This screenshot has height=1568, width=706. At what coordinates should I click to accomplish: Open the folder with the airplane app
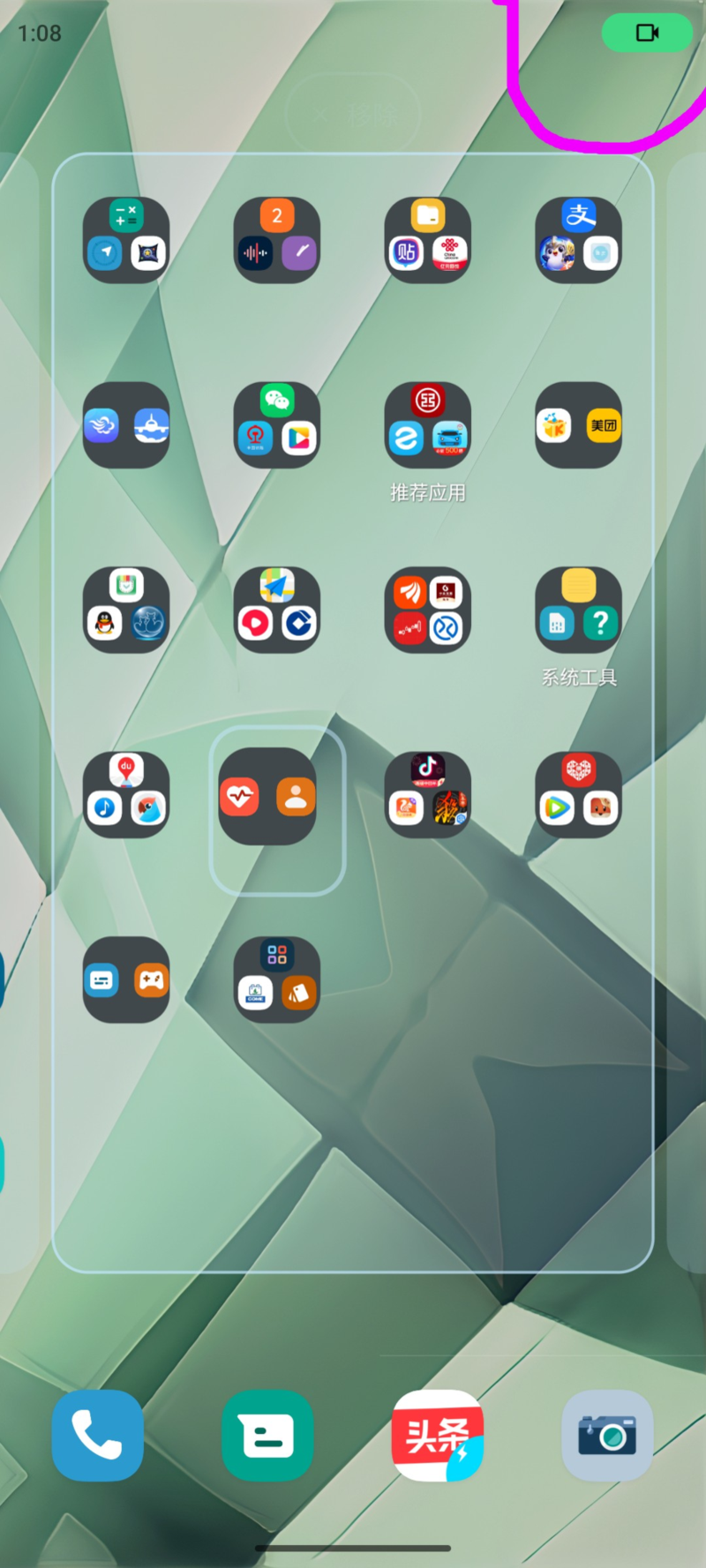pyautogui.click(x=126, y=425)
